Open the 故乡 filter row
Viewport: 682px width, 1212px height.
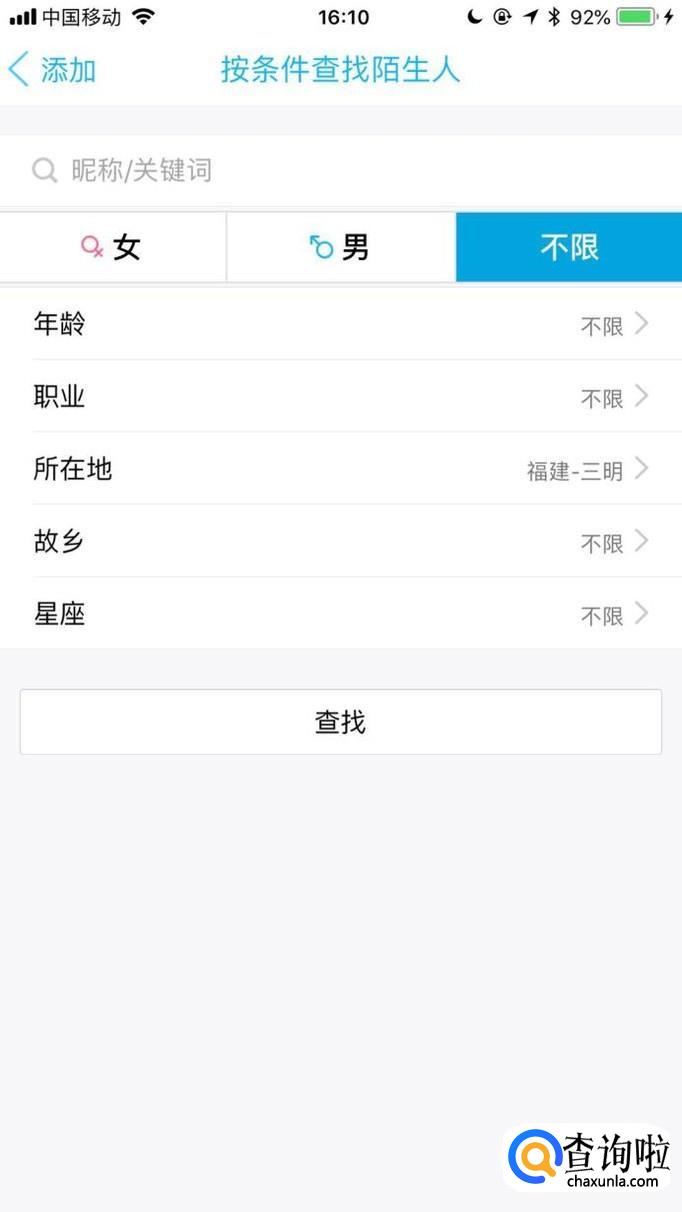(x=340, y=542)
